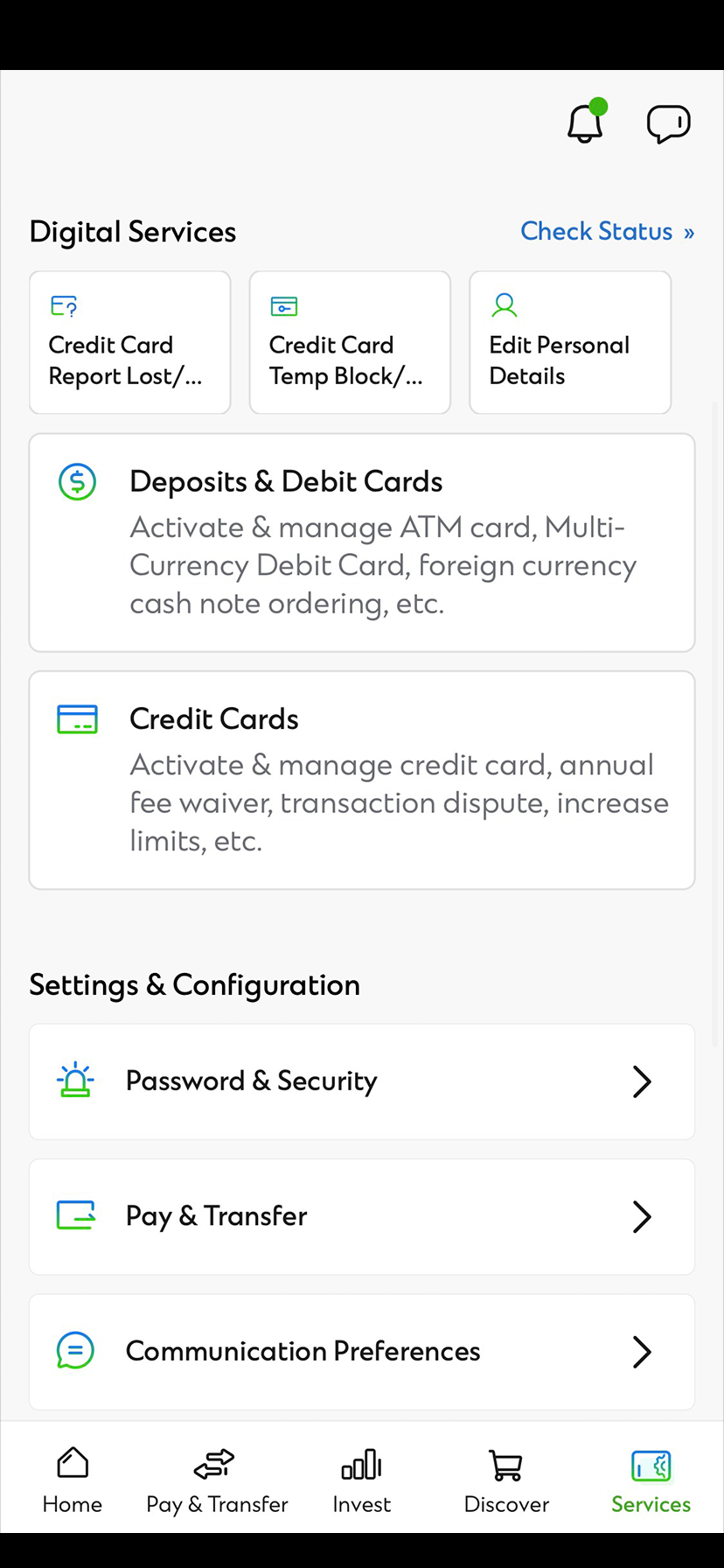Open the notifications bell
This screenshot has height=1568, width=724.
[585, 123]
